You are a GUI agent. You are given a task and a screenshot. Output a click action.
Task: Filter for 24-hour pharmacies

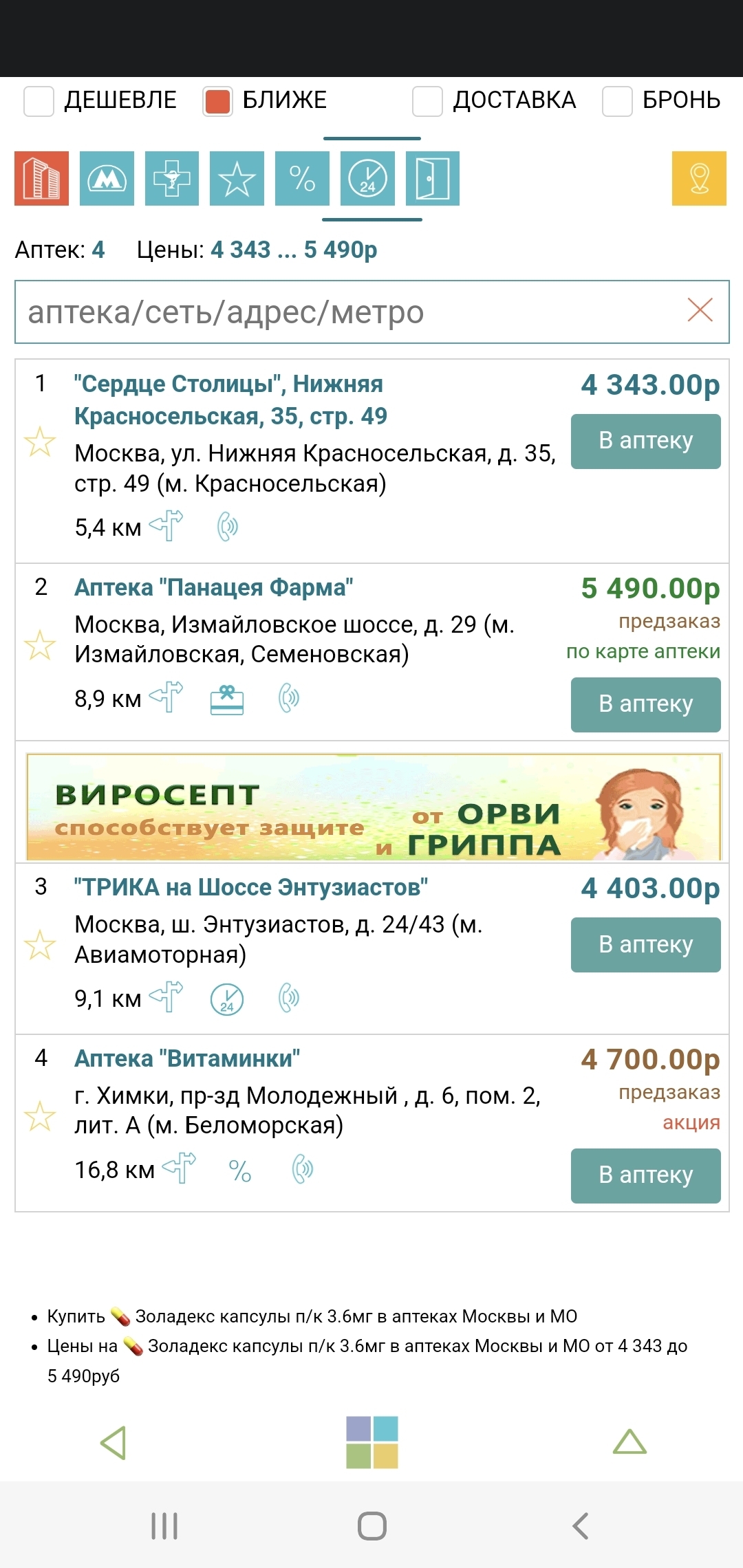(x=367, y=178)
